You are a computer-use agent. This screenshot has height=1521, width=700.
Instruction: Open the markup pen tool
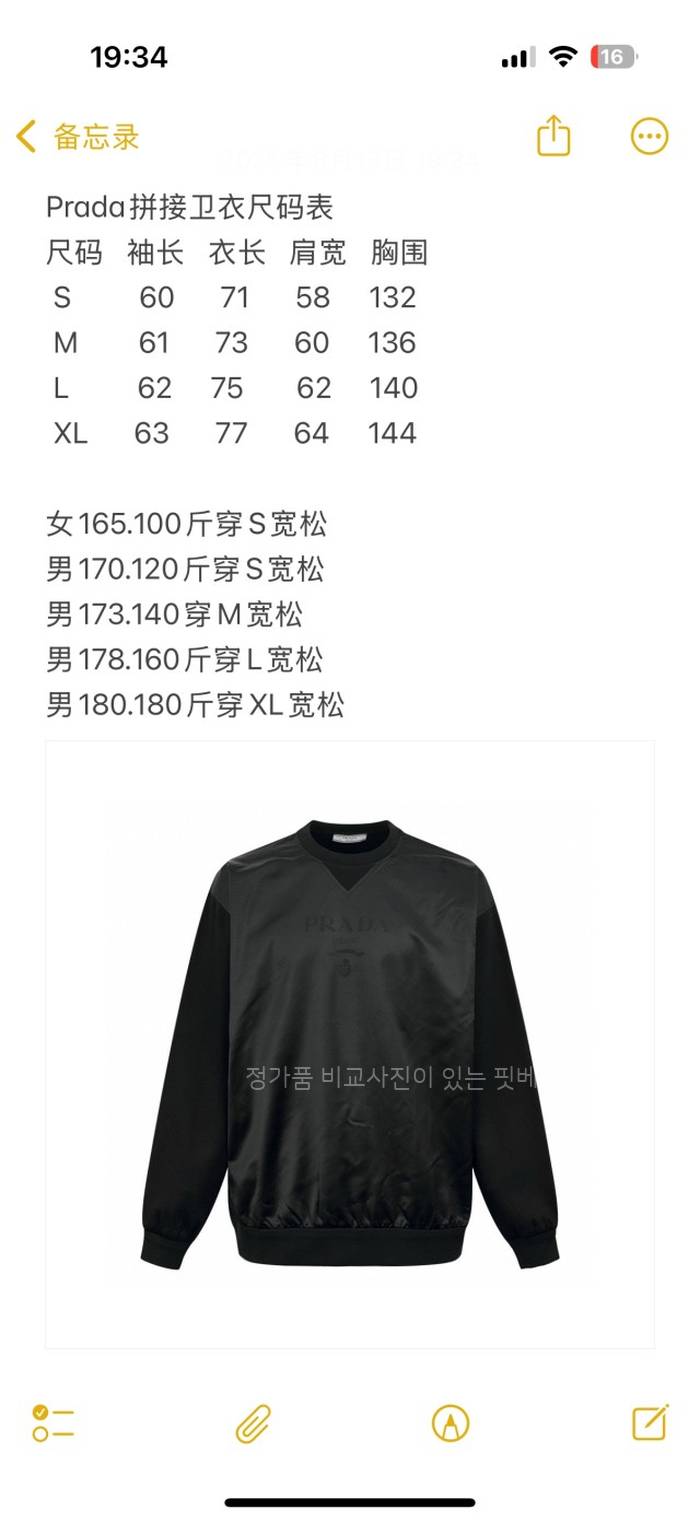point(450,1422)
